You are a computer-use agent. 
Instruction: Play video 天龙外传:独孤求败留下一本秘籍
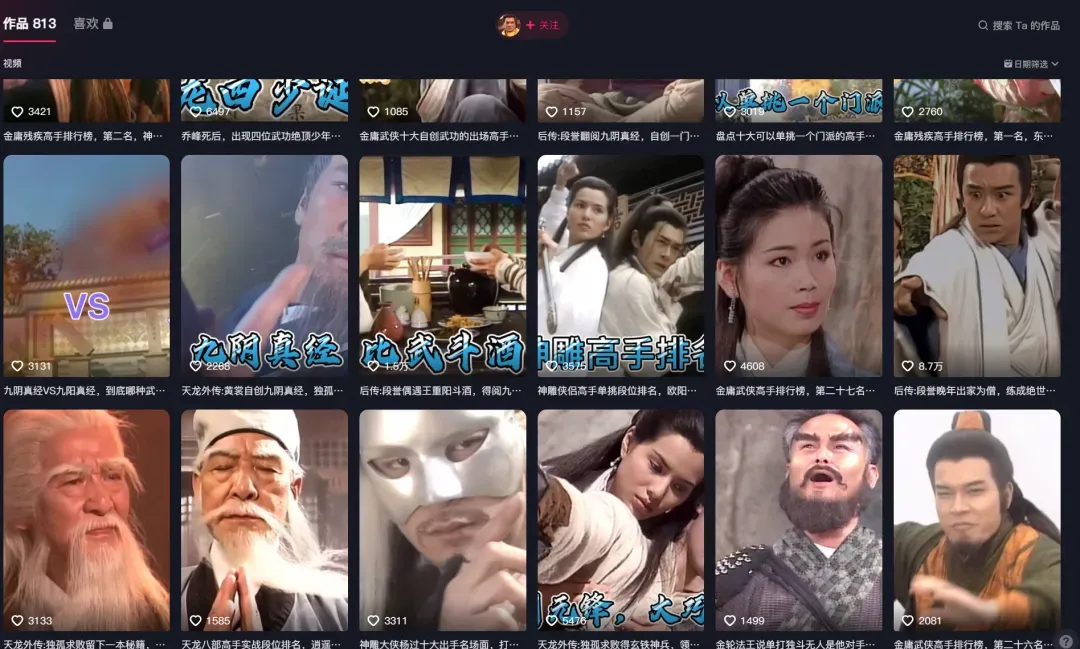pyautogui.click(x=86, y=520)
